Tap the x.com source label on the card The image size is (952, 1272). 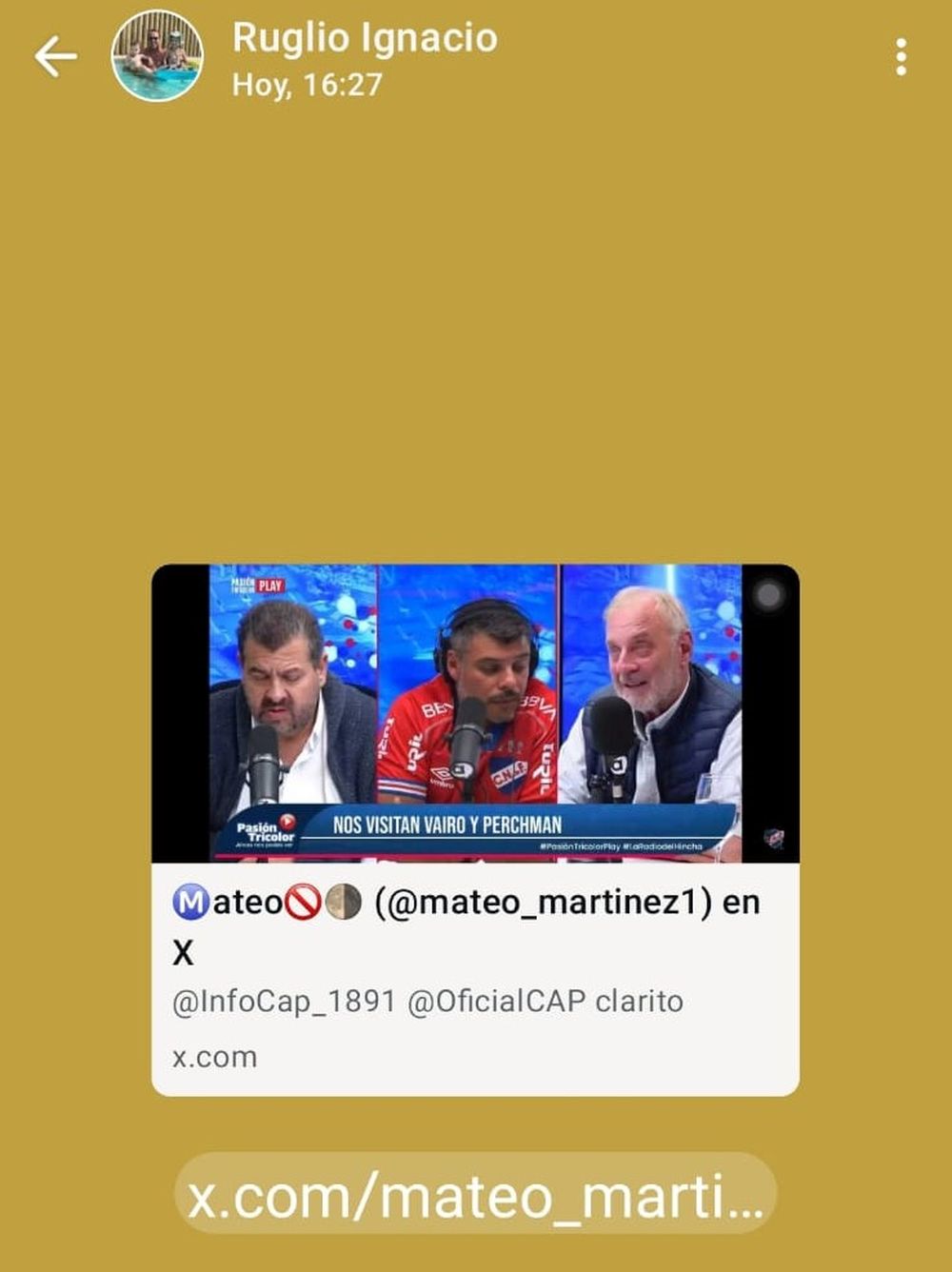tap(215, 1057)
